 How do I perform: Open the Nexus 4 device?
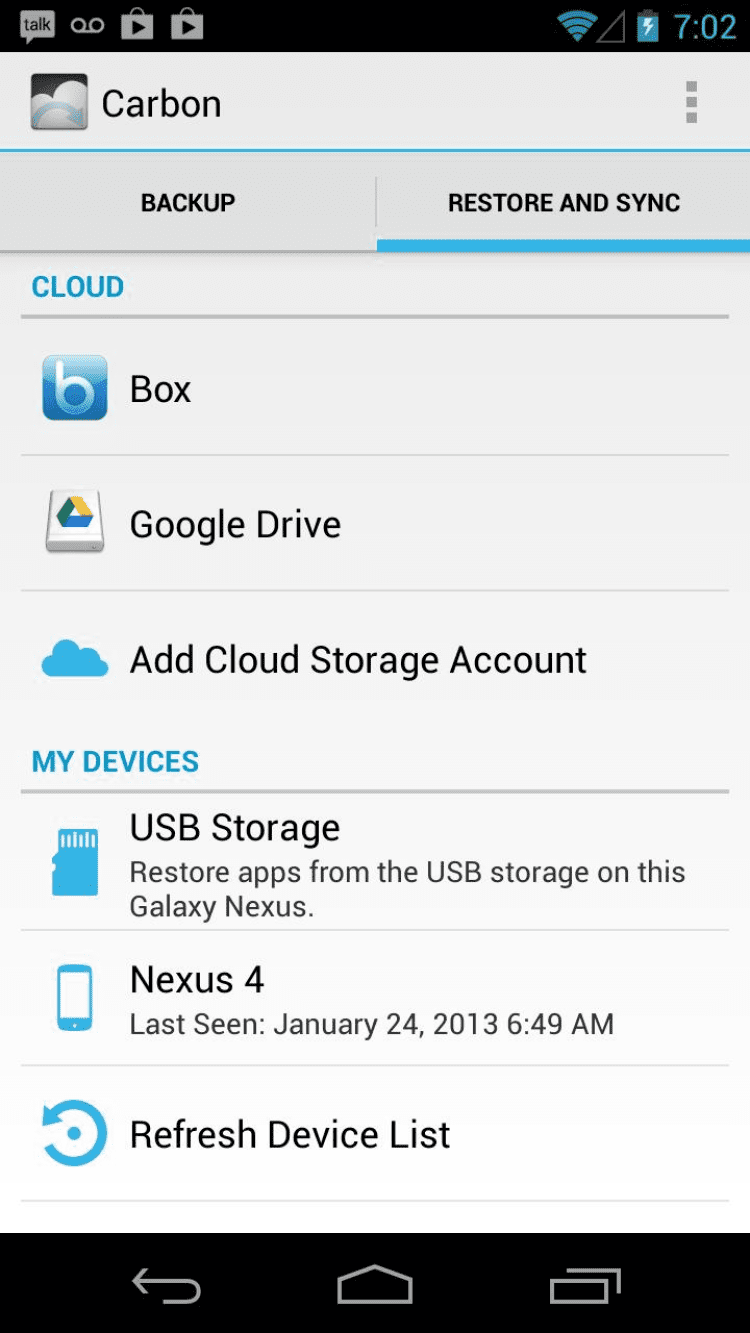(375, 998)
